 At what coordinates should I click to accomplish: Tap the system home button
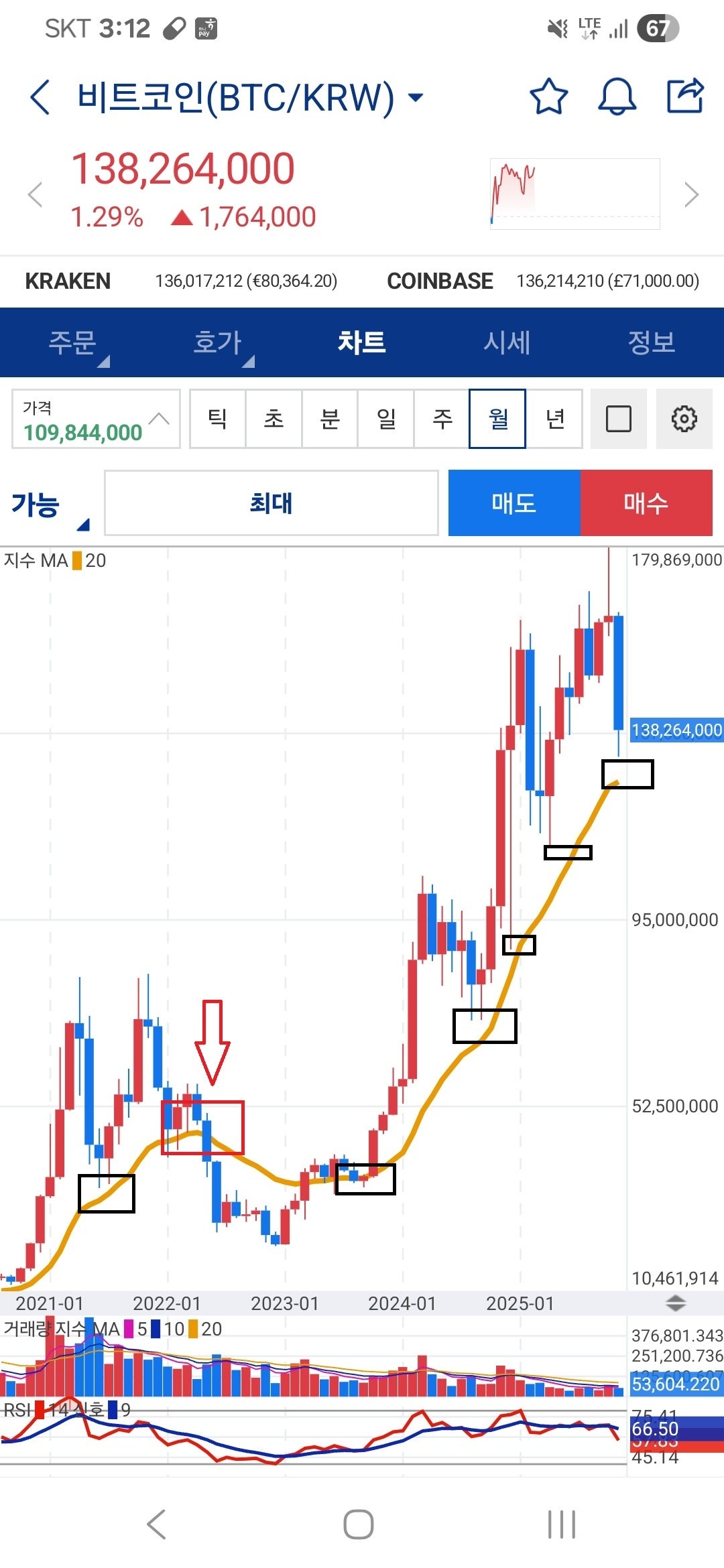click(359, 1525)
